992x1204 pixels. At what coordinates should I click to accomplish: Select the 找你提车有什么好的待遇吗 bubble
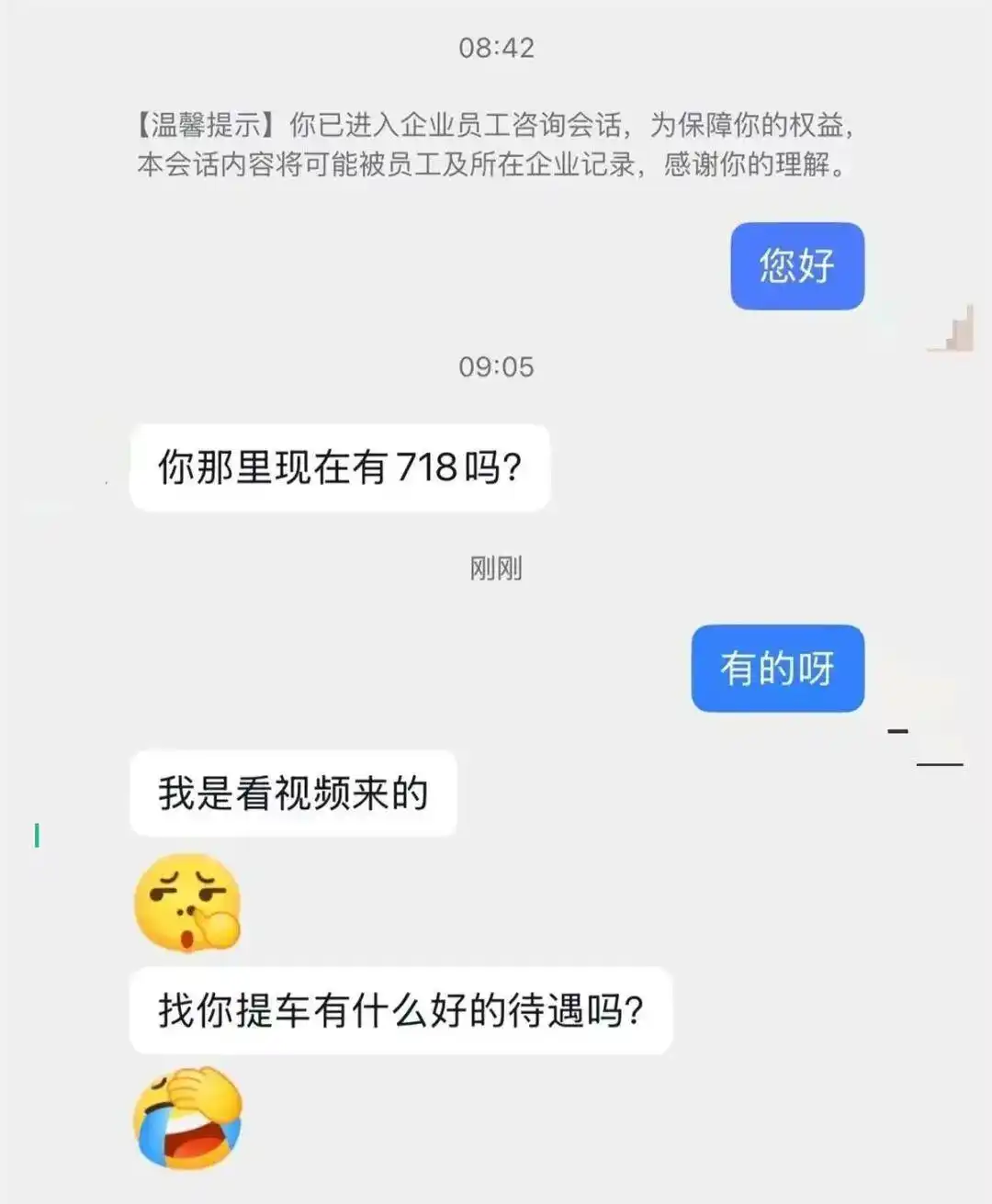point(401,1010)
